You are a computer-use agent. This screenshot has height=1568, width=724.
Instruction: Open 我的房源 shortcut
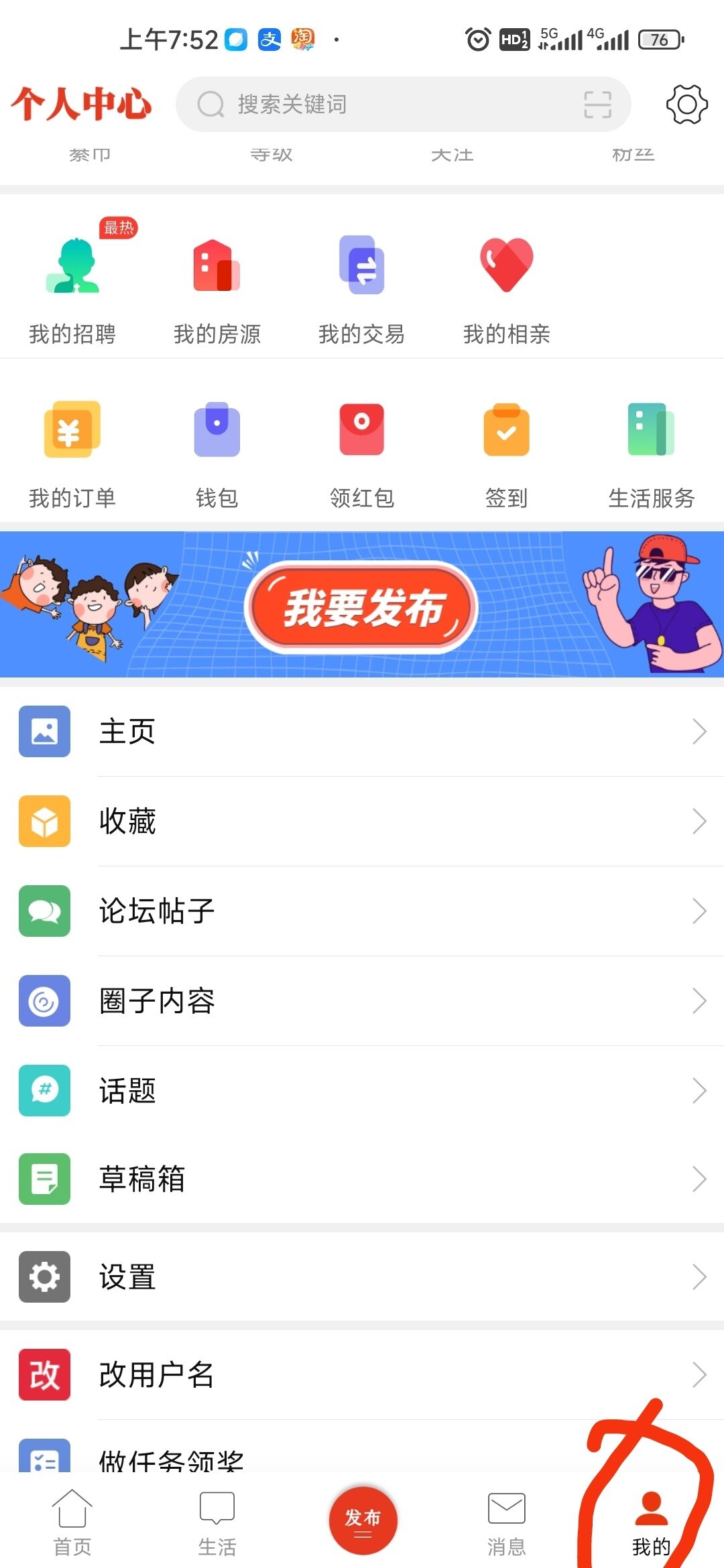217,288
